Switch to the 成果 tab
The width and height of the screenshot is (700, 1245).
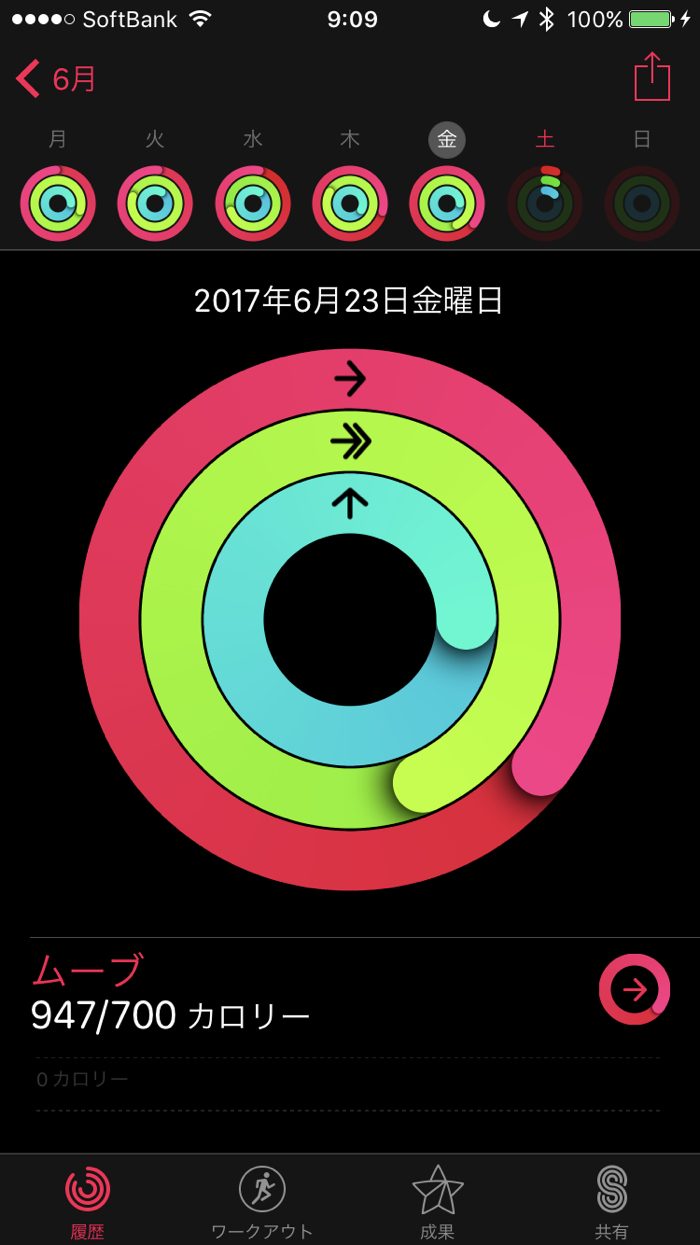click(x=437, y=1200)
